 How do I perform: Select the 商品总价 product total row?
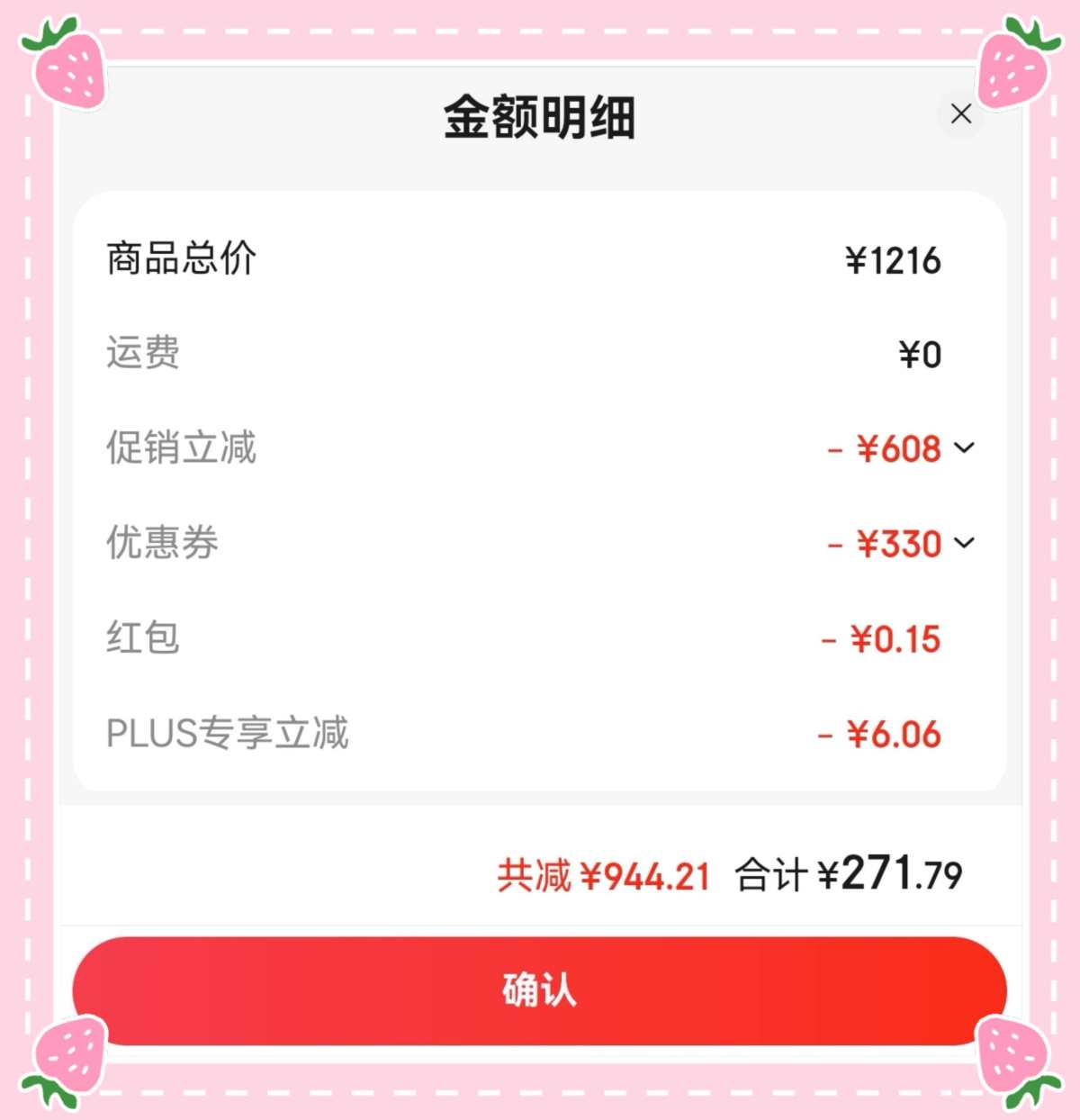point(180,260)
